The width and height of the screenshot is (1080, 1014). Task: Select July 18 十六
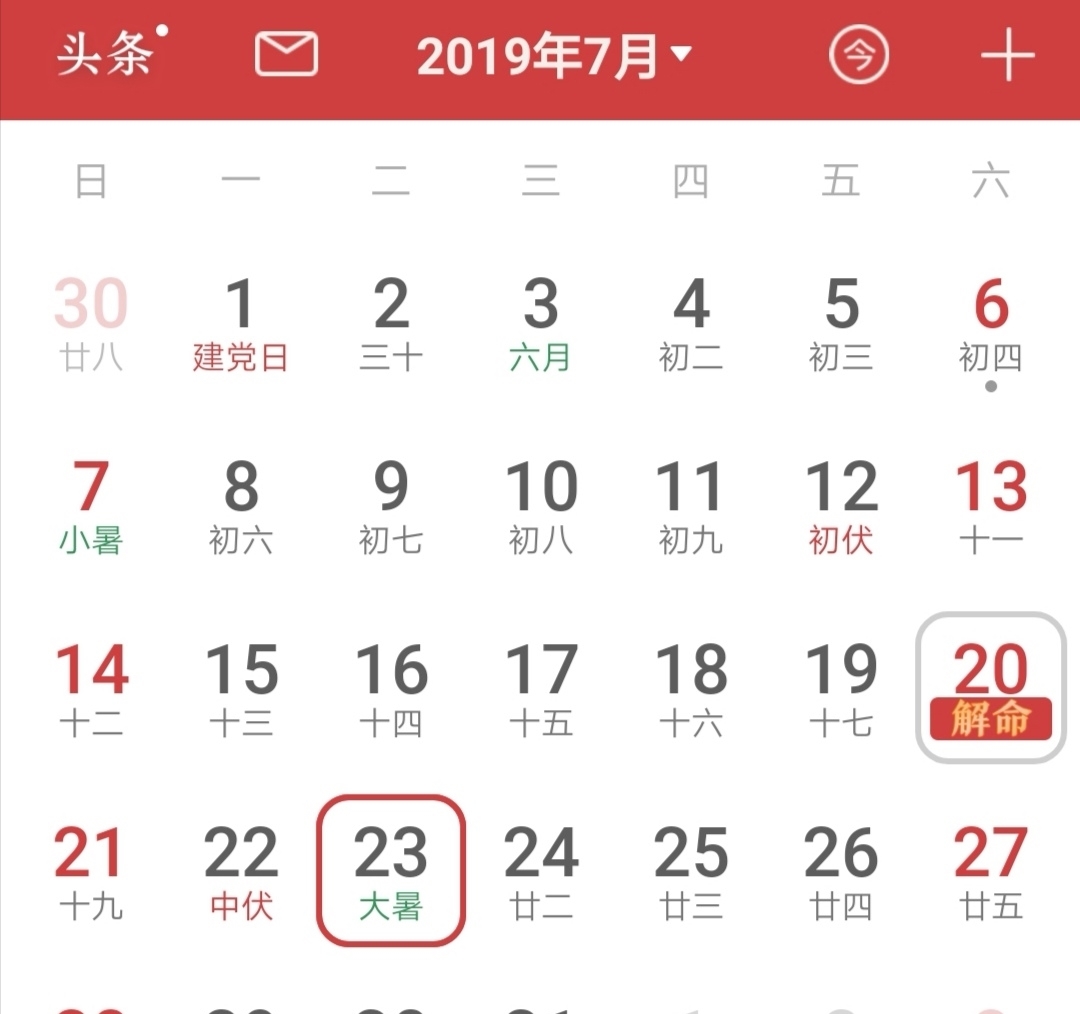click(691, 690)
